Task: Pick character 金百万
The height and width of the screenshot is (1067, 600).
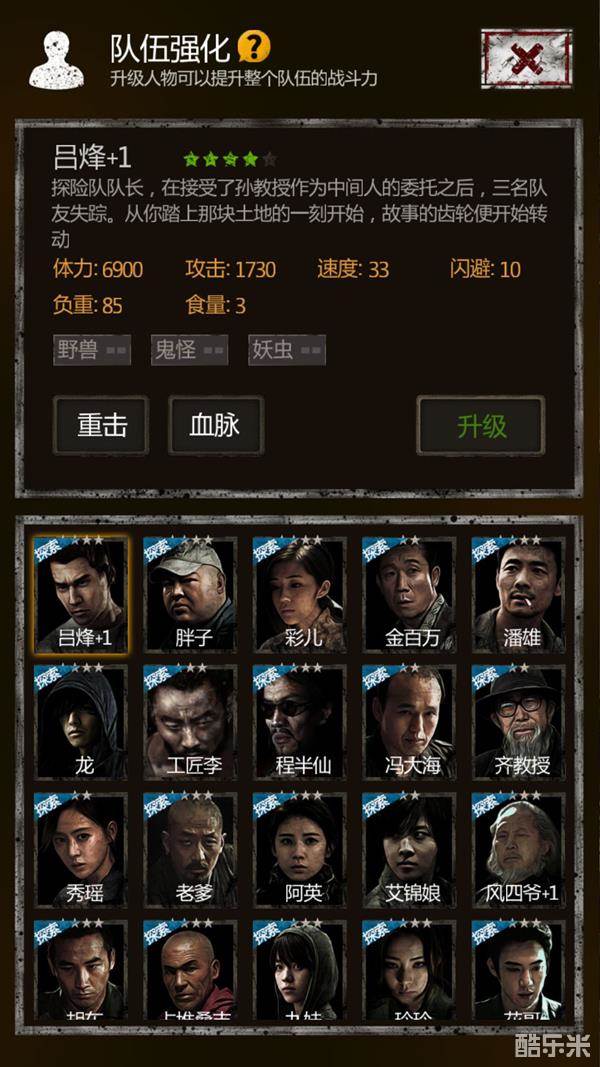Action: coord(410,594)
